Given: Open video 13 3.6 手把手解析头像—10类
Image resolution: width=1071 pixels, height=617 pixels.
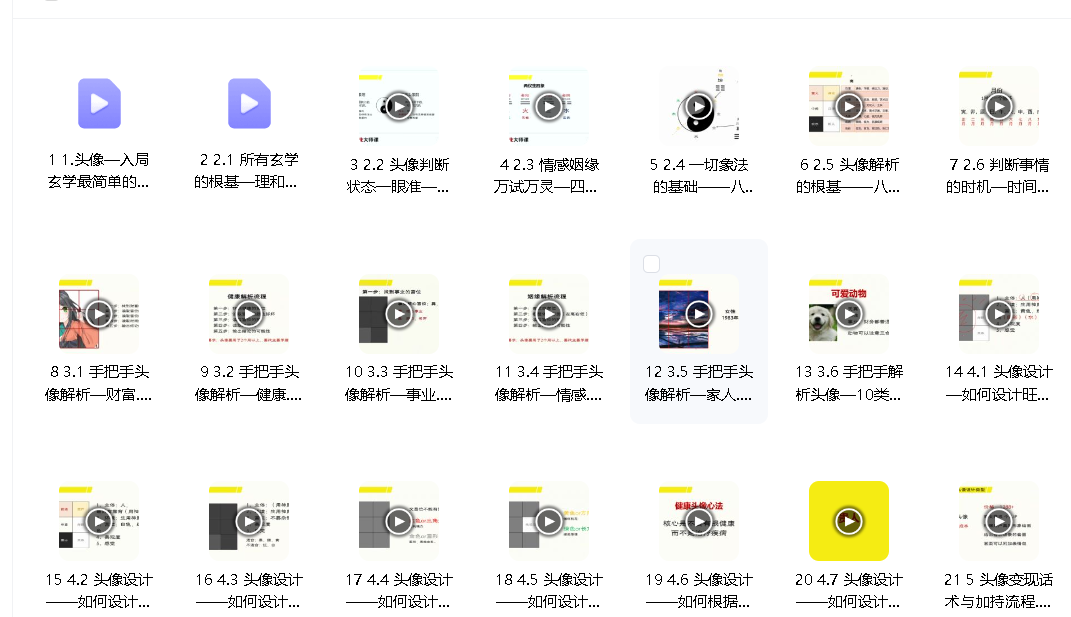Looking at the screenshot, I should tap(849, 313).
